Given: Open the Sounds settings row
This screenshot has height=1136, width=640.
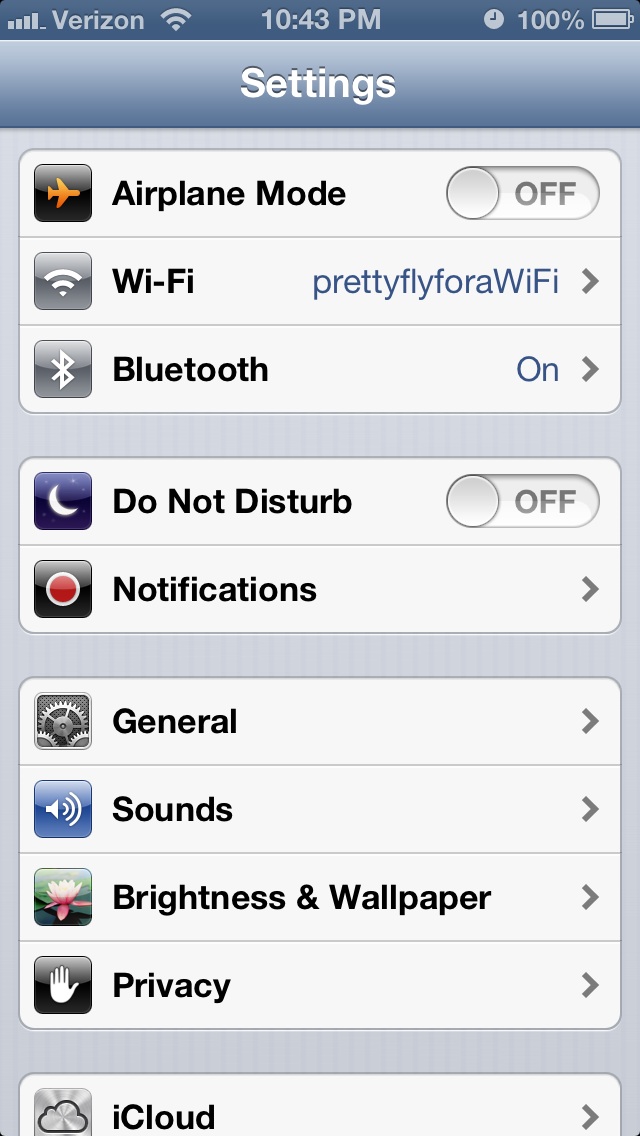Looking at the screenshot, I should [x=320, y=809].
